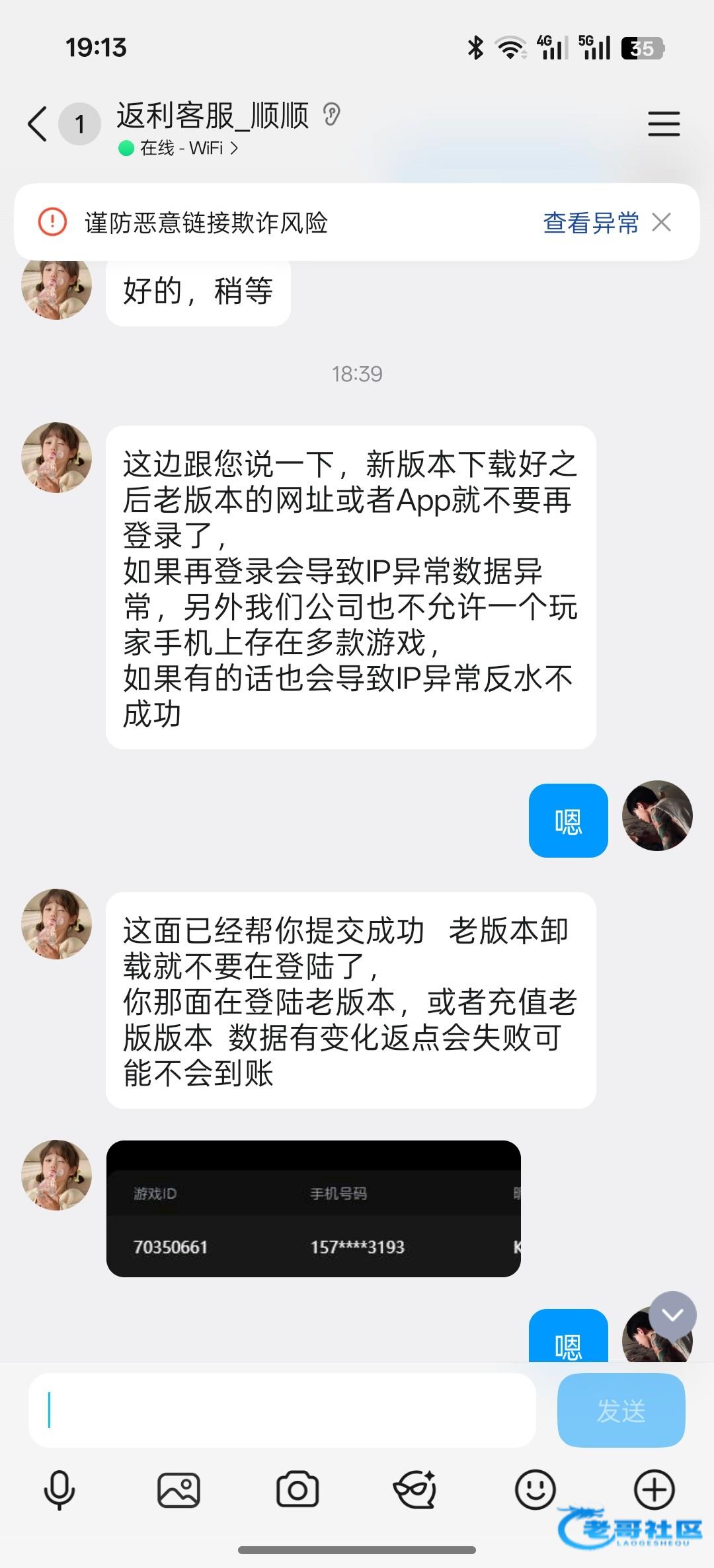Go back to the chat list

coord(38,124)
